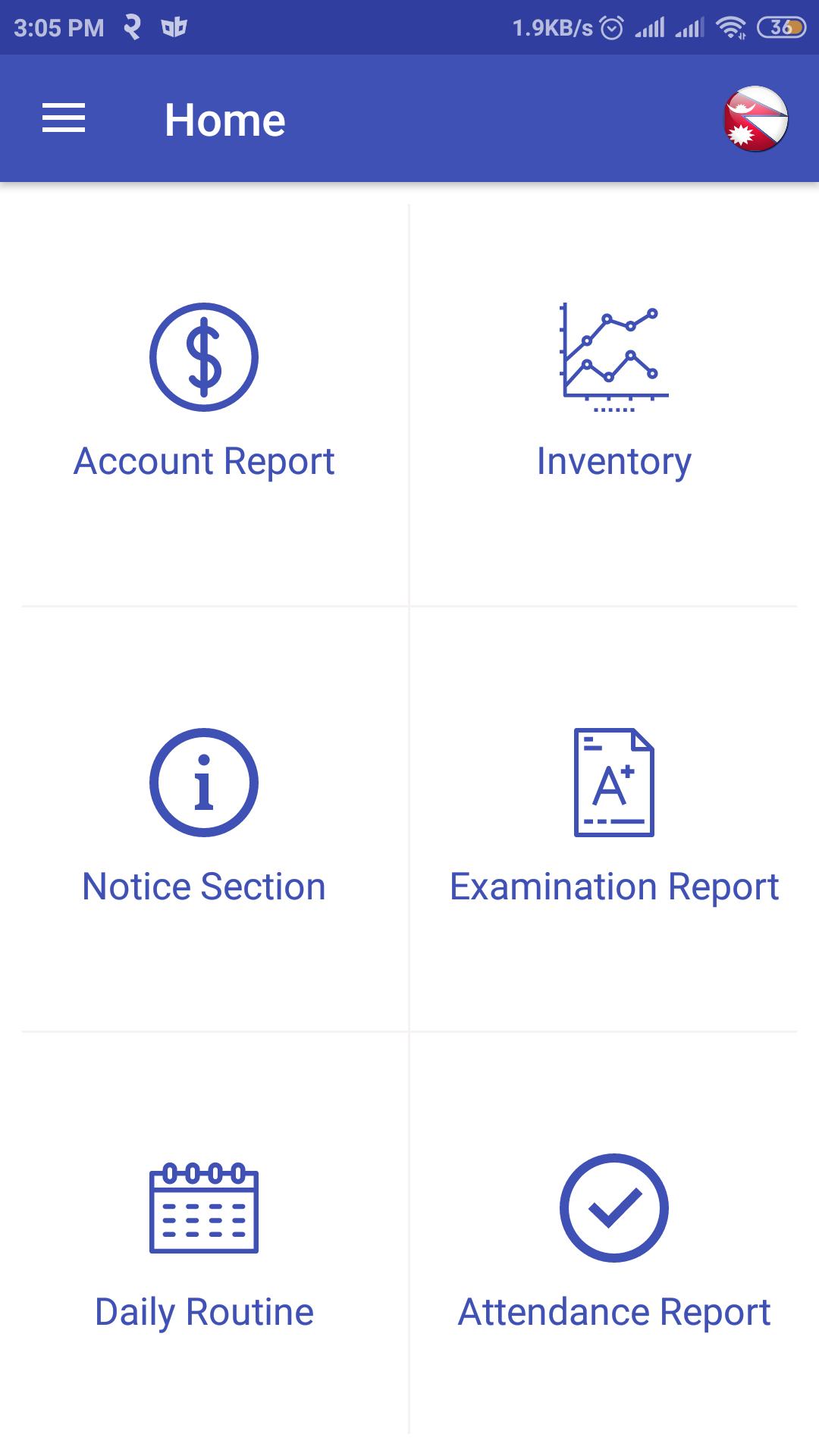Open Examination Report

pos(613,819)
